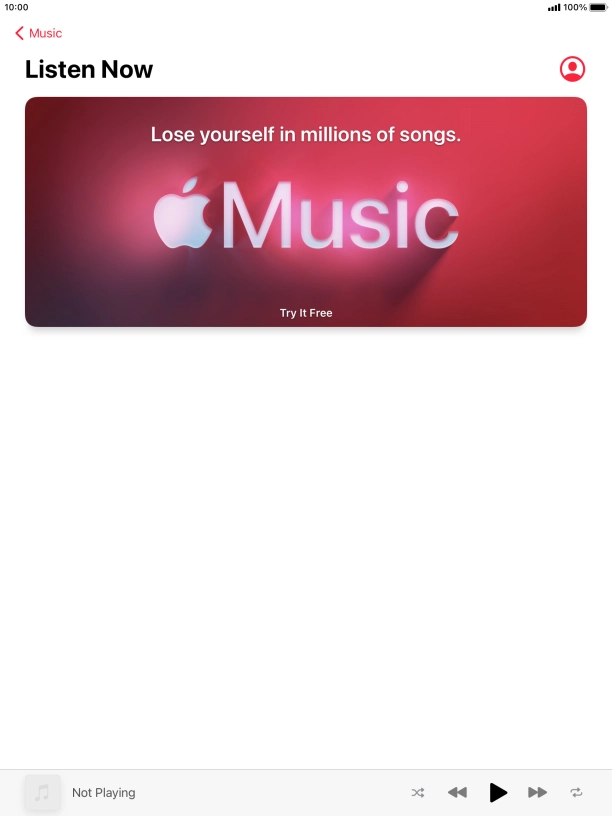Toggle repeat mode
This screenshot has height=816, width=612.
click(x=576, y=792)
